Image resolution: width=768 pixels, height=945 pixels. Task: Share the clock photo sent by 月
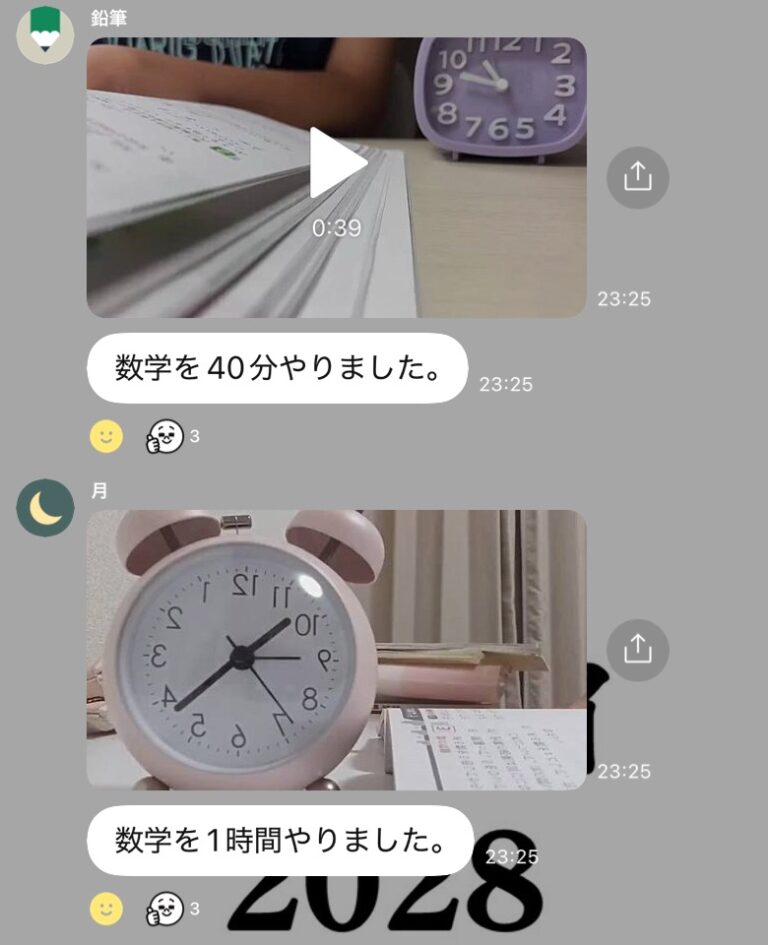coord(637,650)
